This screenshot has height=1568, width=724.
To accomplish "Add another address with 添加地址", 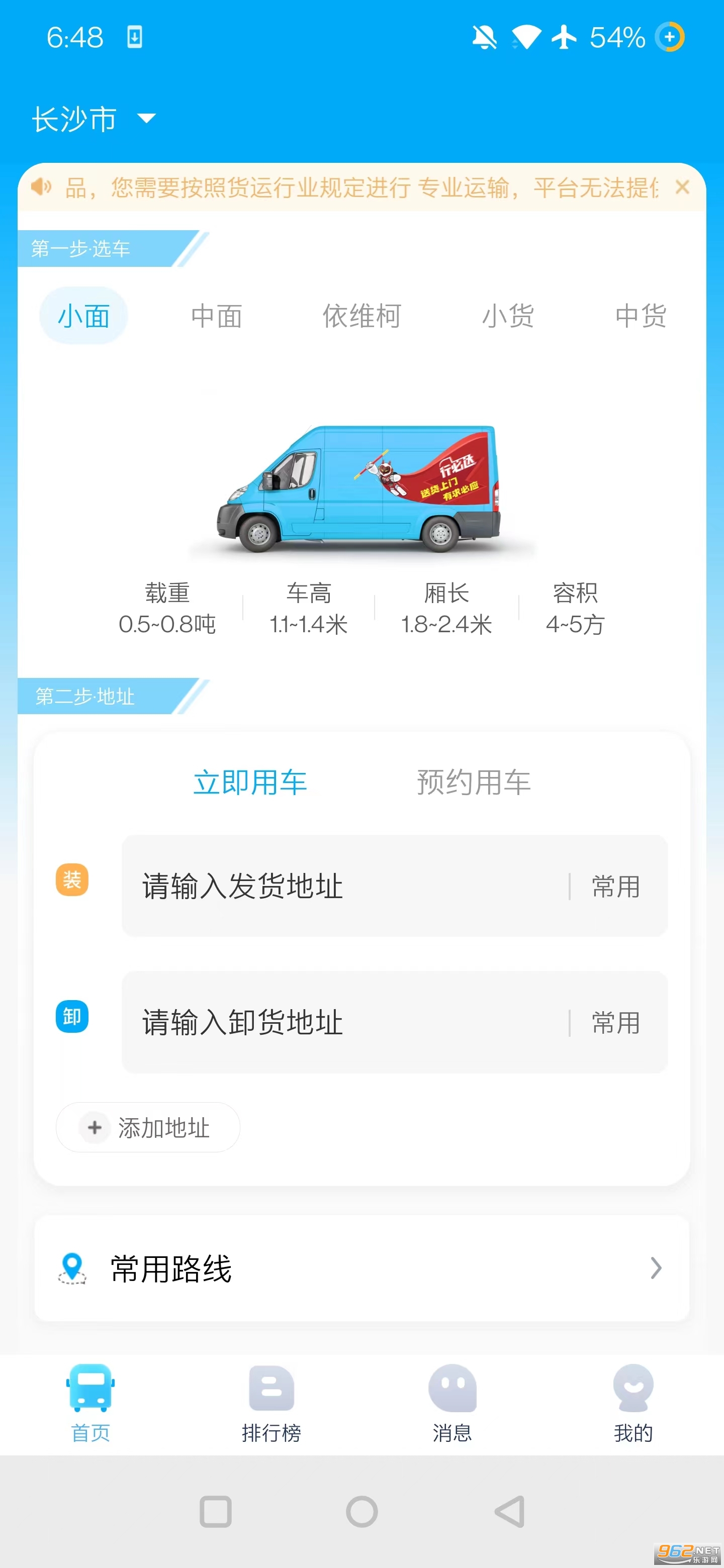I will [x=148, y=1127].
